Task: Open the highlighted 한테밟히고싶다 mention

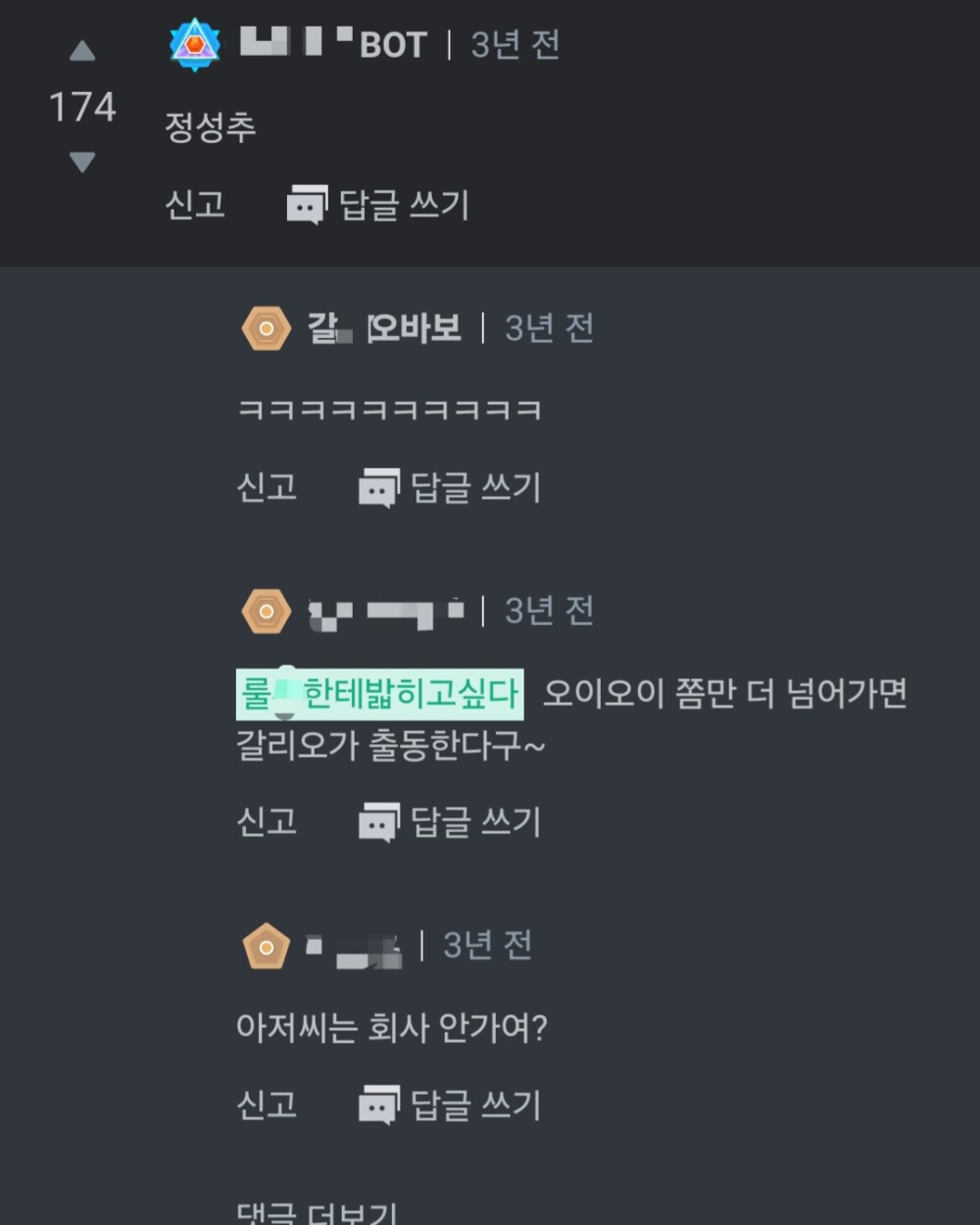Action: pyautogui.click(x=380, y=694)
